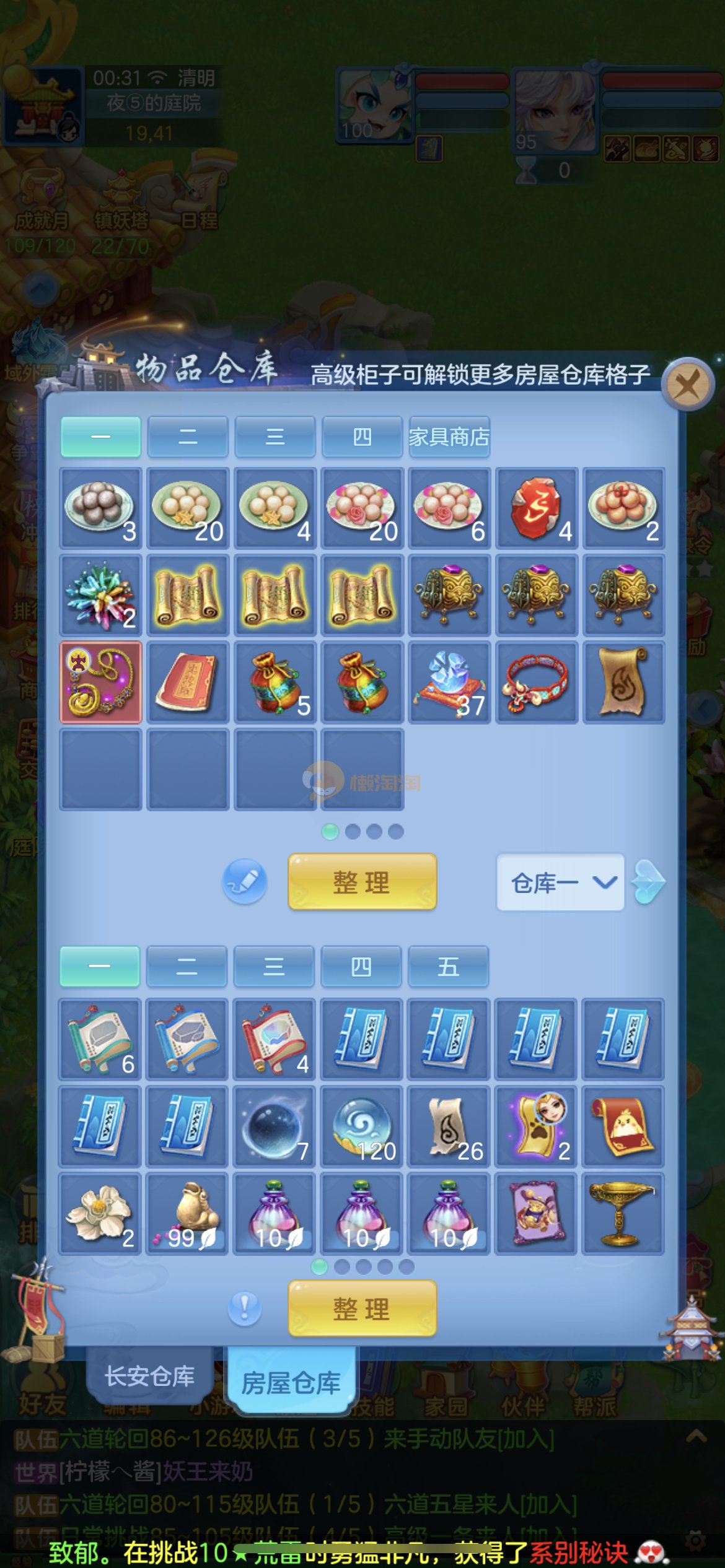Screen dimensions: 725x1568
Task: Select the highlighted gold necklace item
Action: (x=101, y=682)
